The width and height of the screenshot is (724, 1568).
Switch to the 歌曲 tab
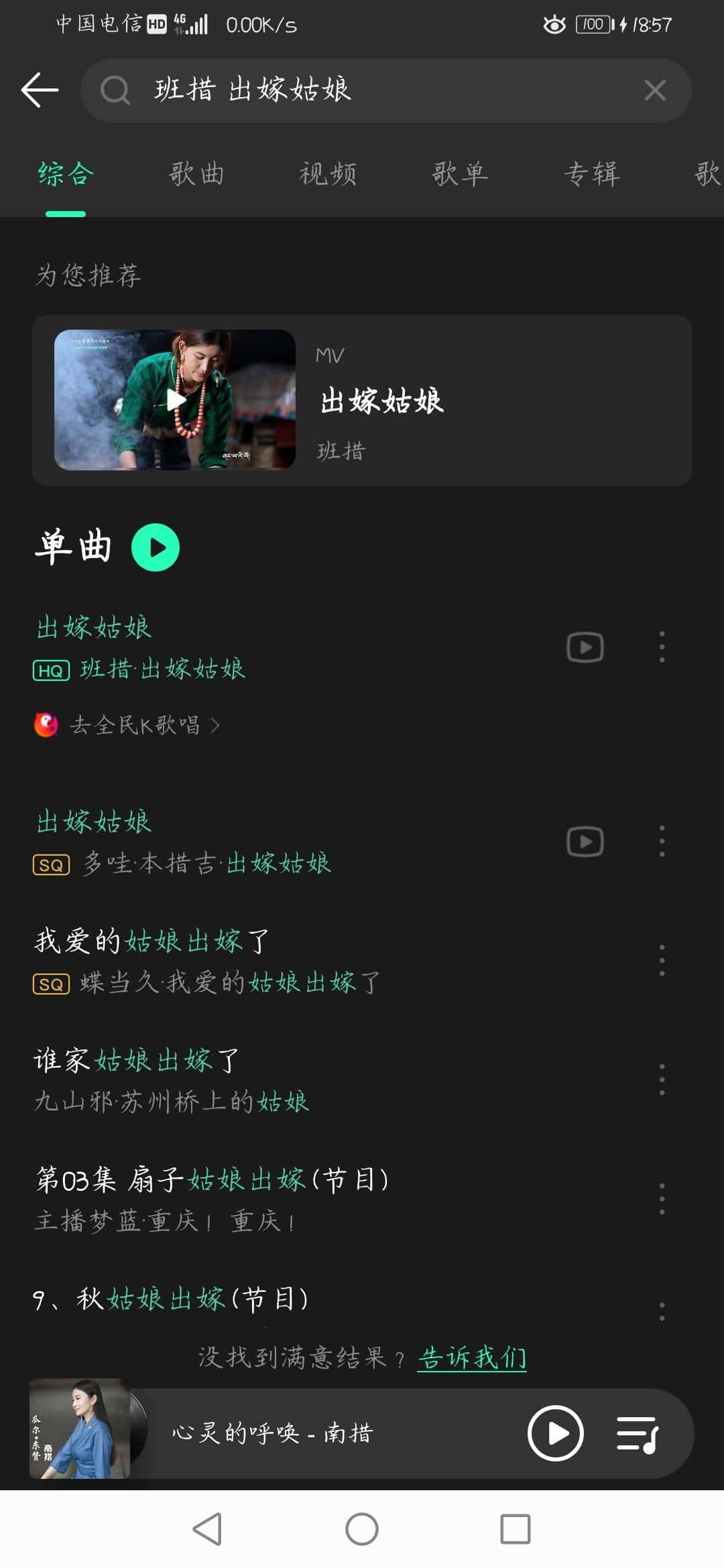coord(198,174)
